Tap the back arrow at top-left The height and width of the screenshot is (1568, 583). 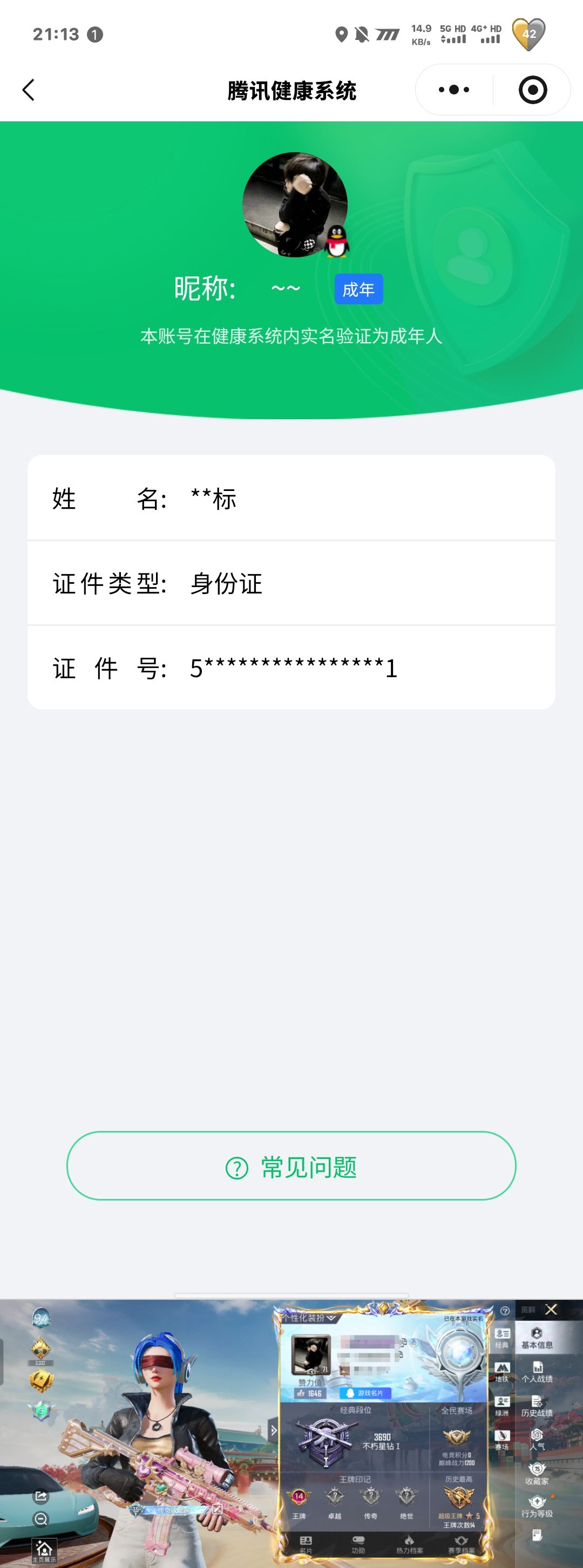(x=28, y=90)
